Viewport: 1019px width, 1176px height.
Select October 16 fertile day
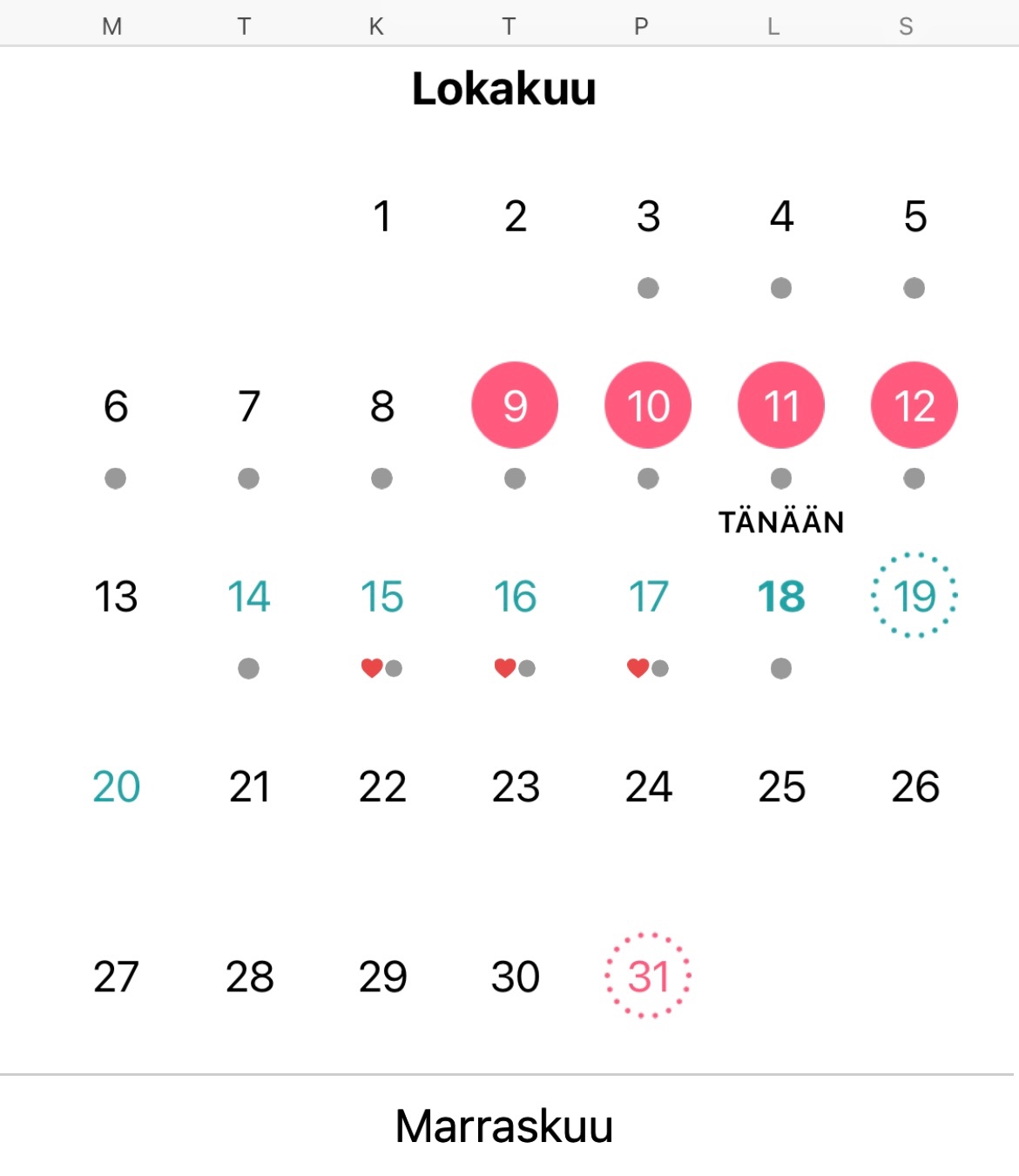click(515, 597)
